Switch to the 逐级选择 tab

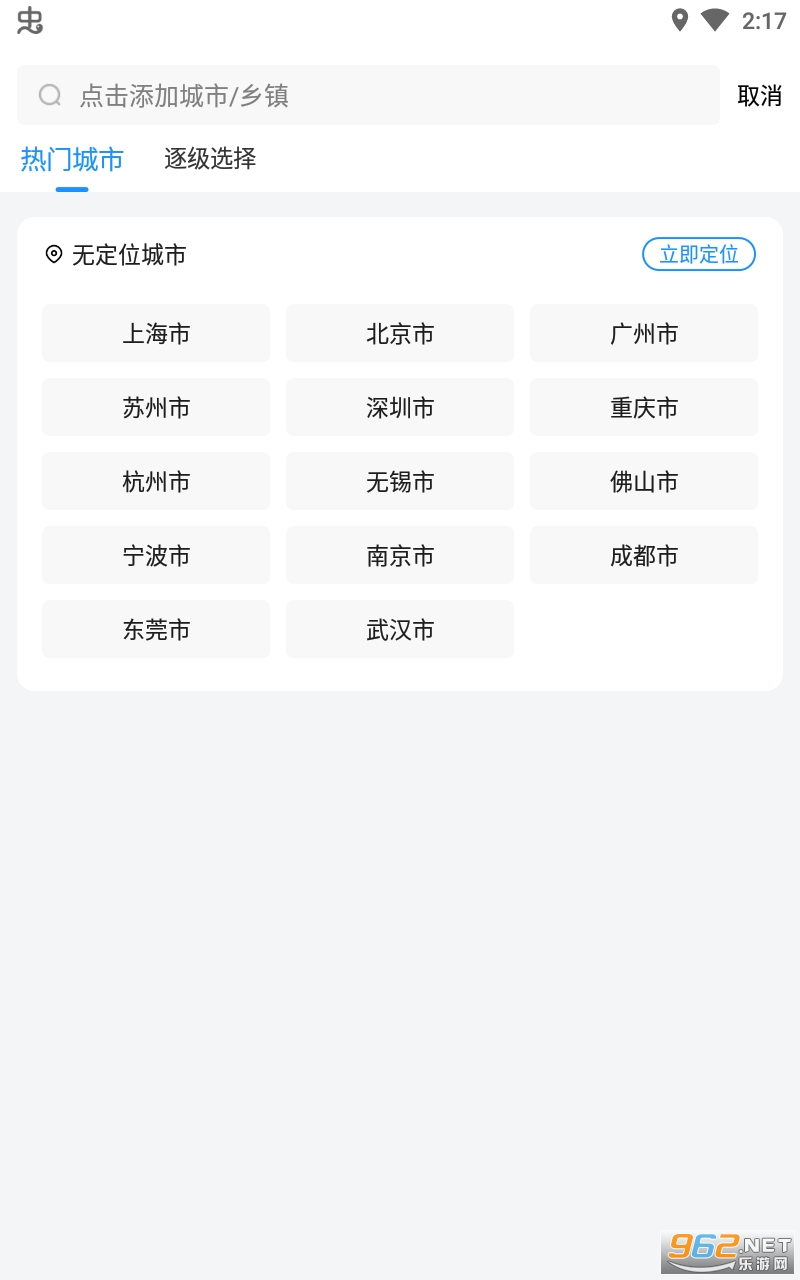[210, 159]
